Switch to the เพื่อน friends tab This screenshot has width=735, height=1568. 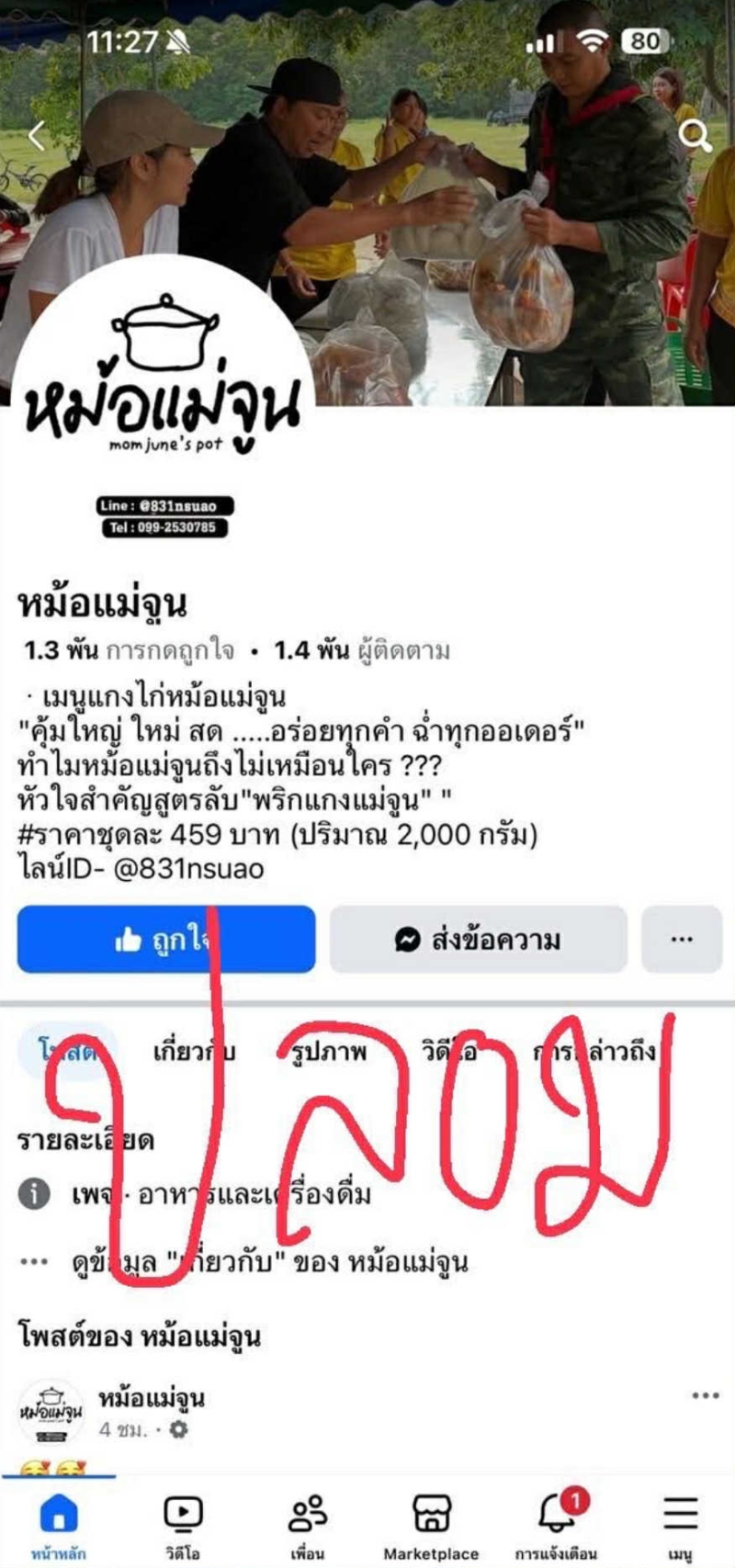pos(307,1525)
